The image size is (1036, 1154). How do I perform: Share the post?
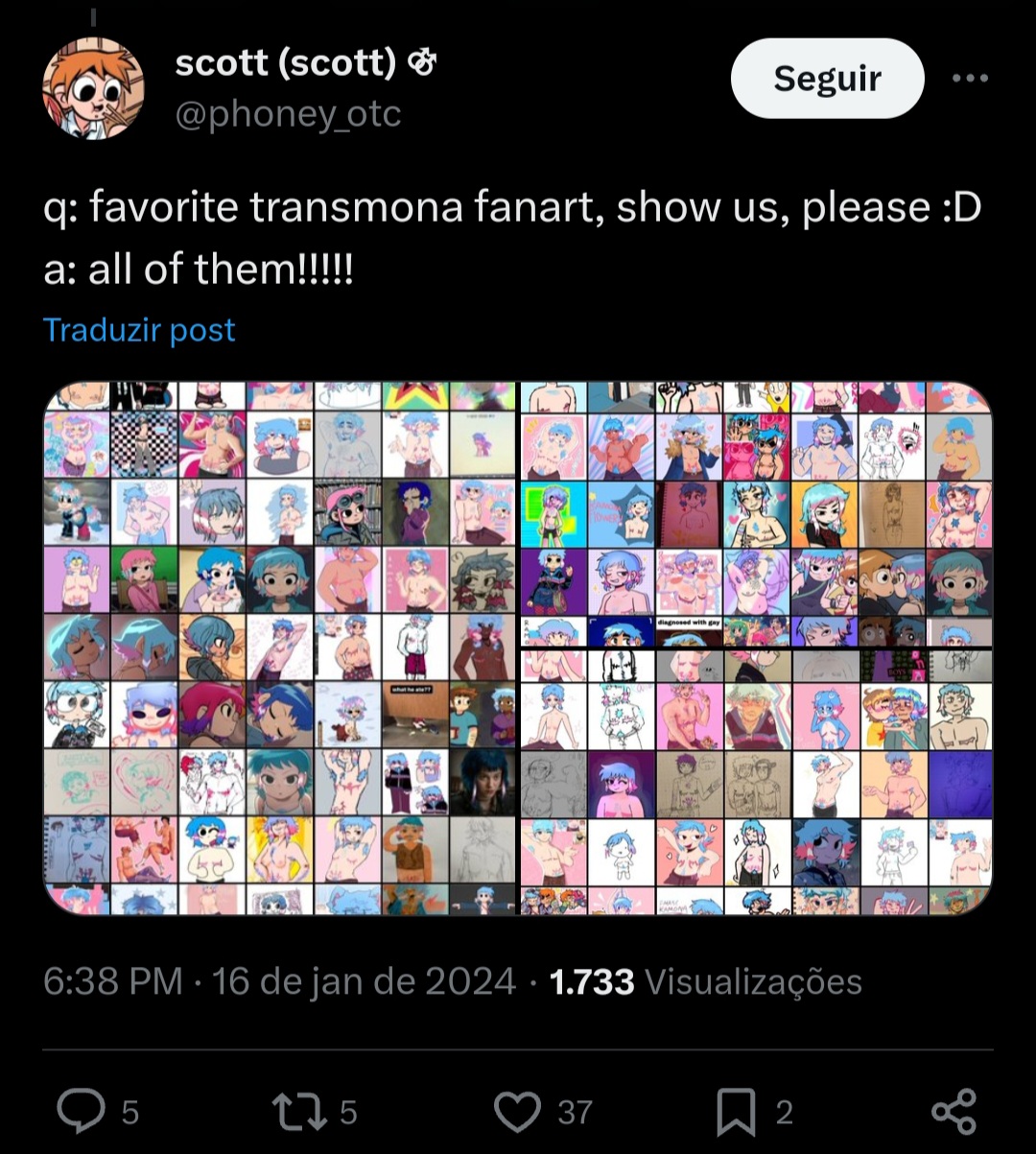click(x=954, y=1111)
